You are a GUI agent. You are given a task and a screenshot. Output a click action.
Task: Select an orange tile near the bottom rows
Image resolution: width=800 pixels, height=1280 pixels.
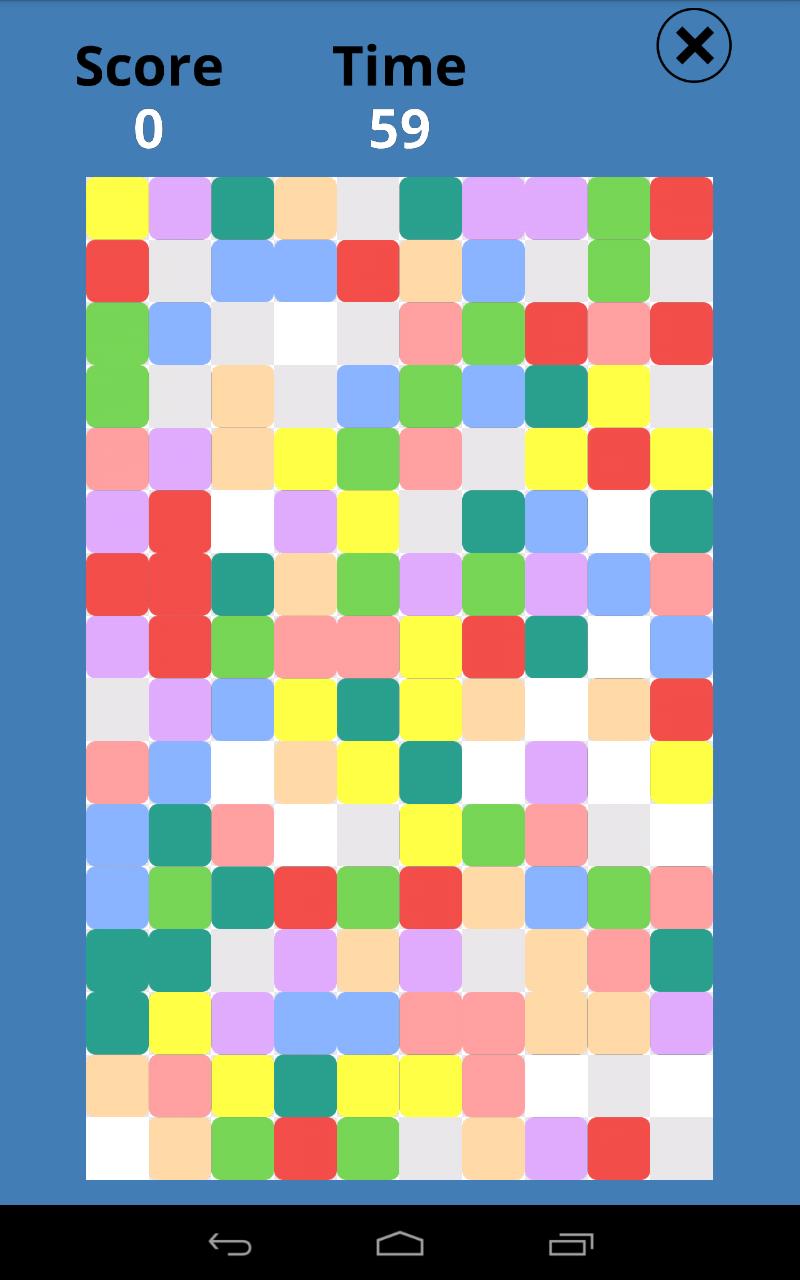click(x=555, y=1022)
